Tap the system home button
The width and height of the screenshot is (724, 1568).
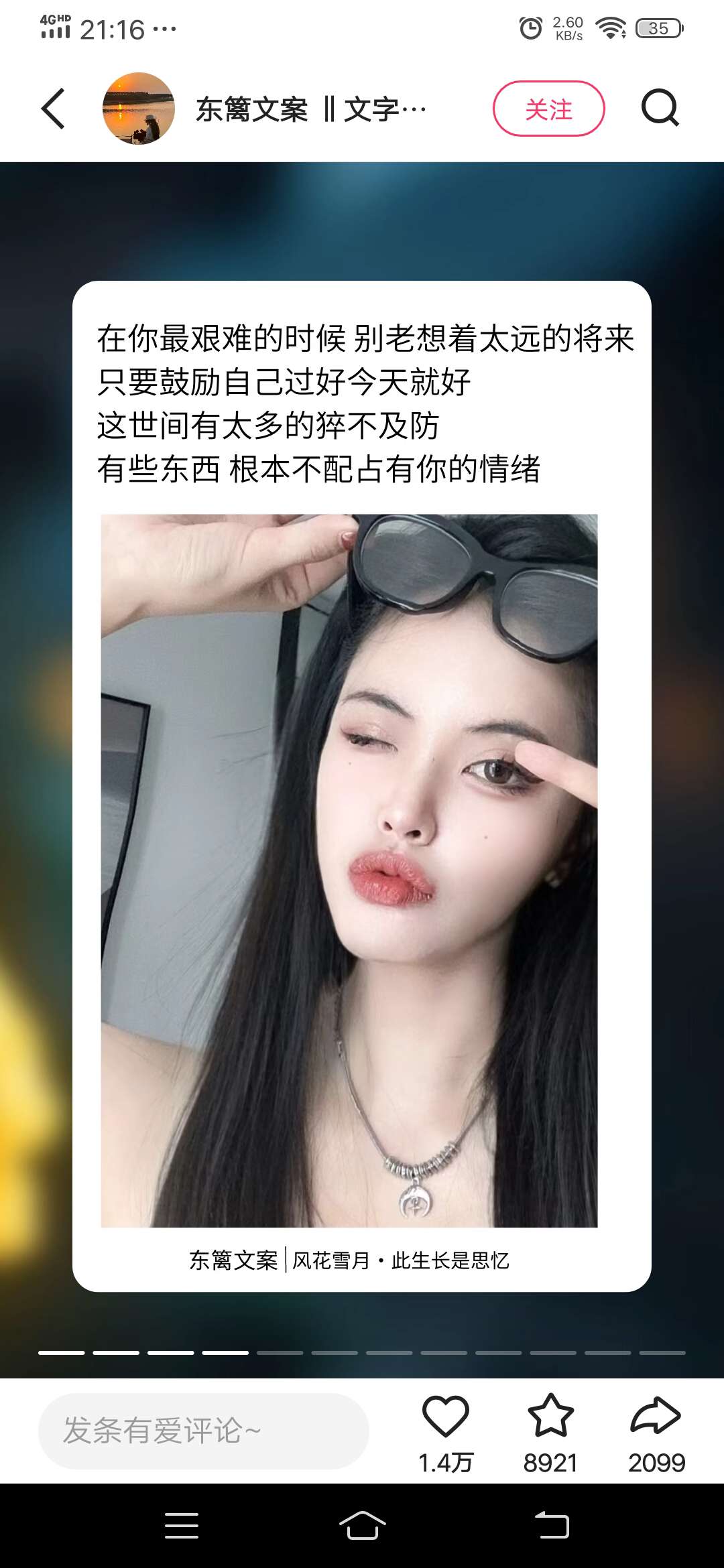362,1526
